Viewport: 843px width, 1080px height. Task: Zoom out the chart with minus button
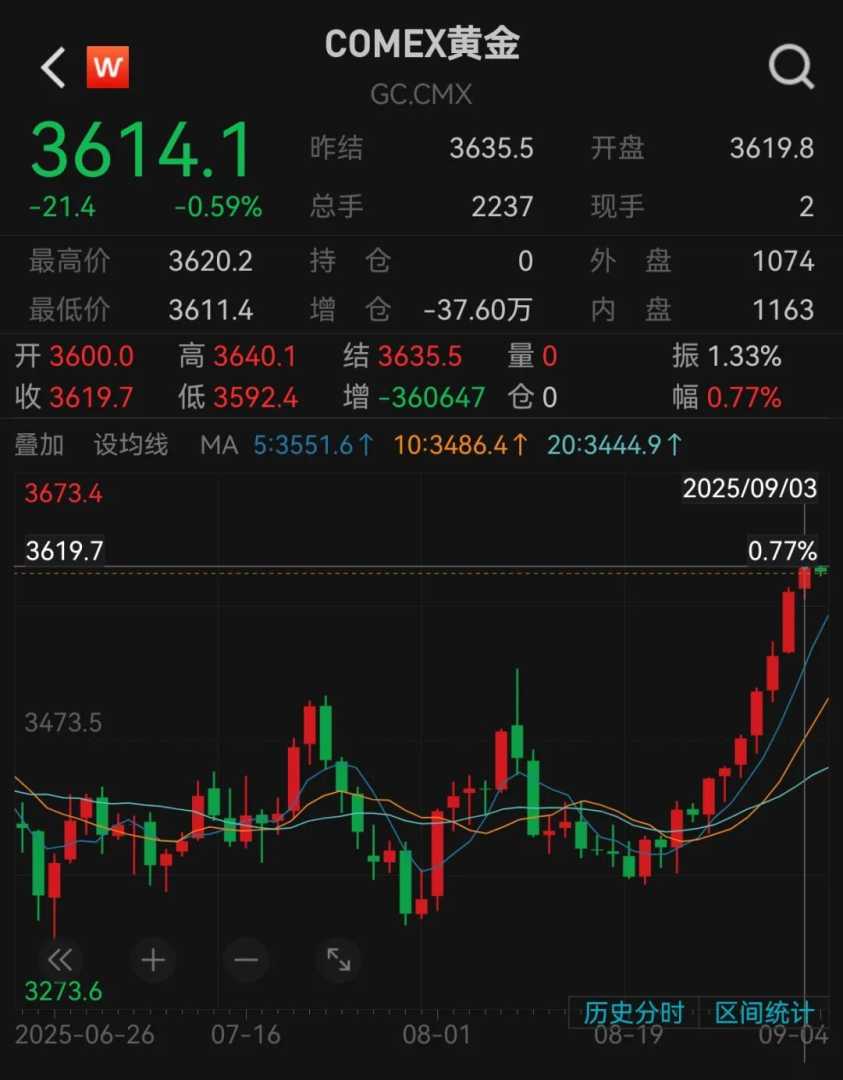[246, 961]
